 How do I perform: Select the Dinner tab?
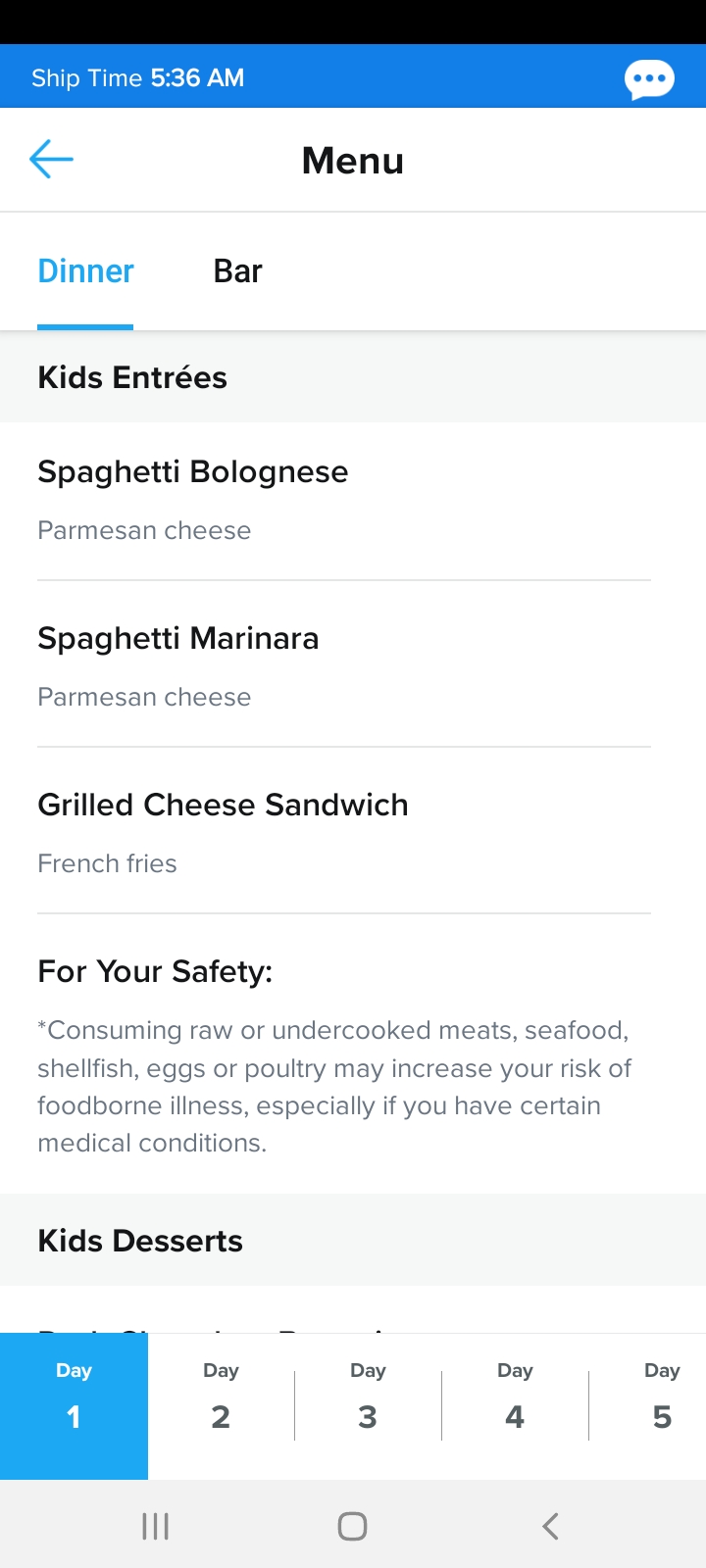(x=85, y=271)
